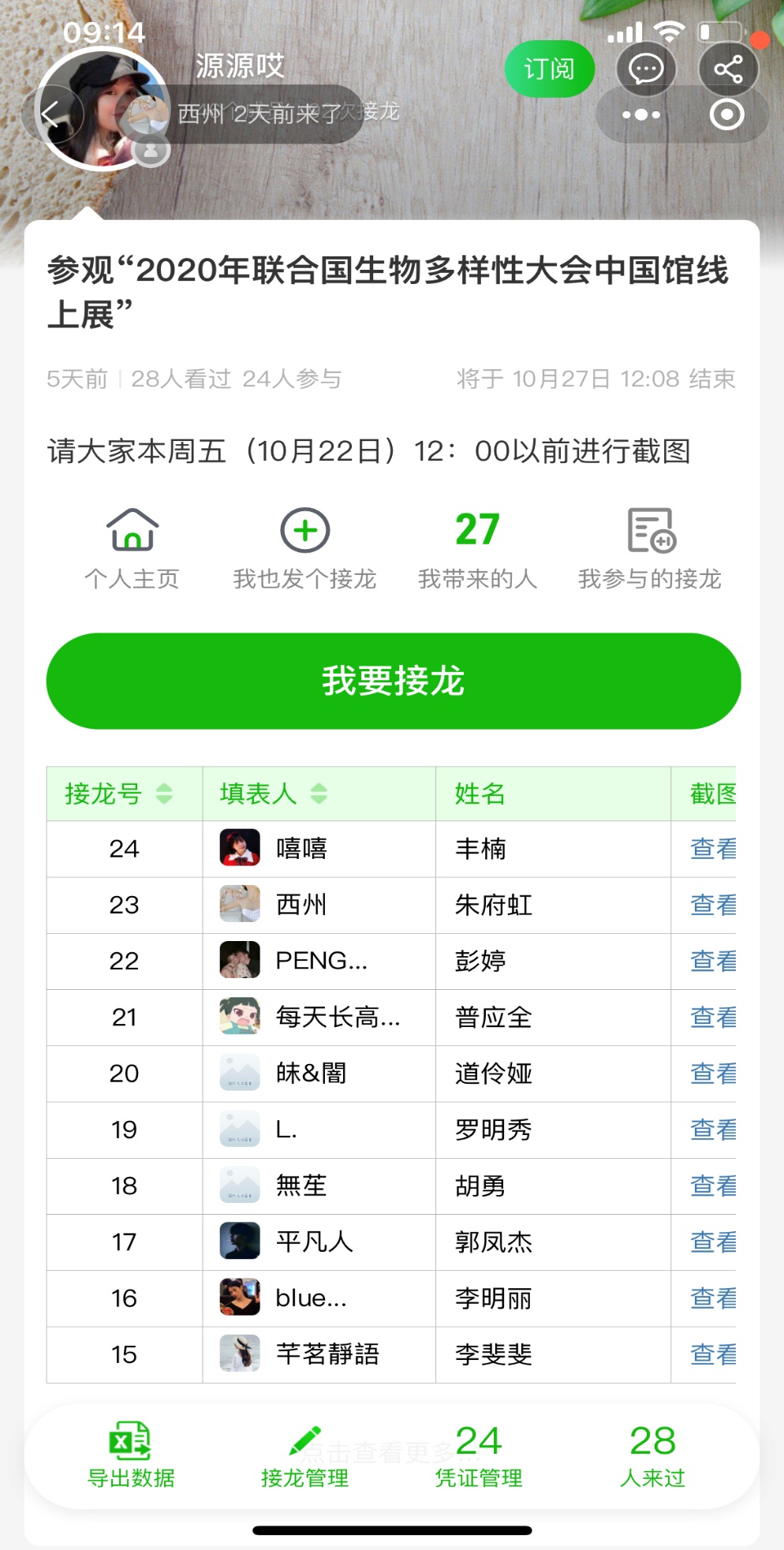
Task: Open 接龙管理 management
Action: (304, 1455)
